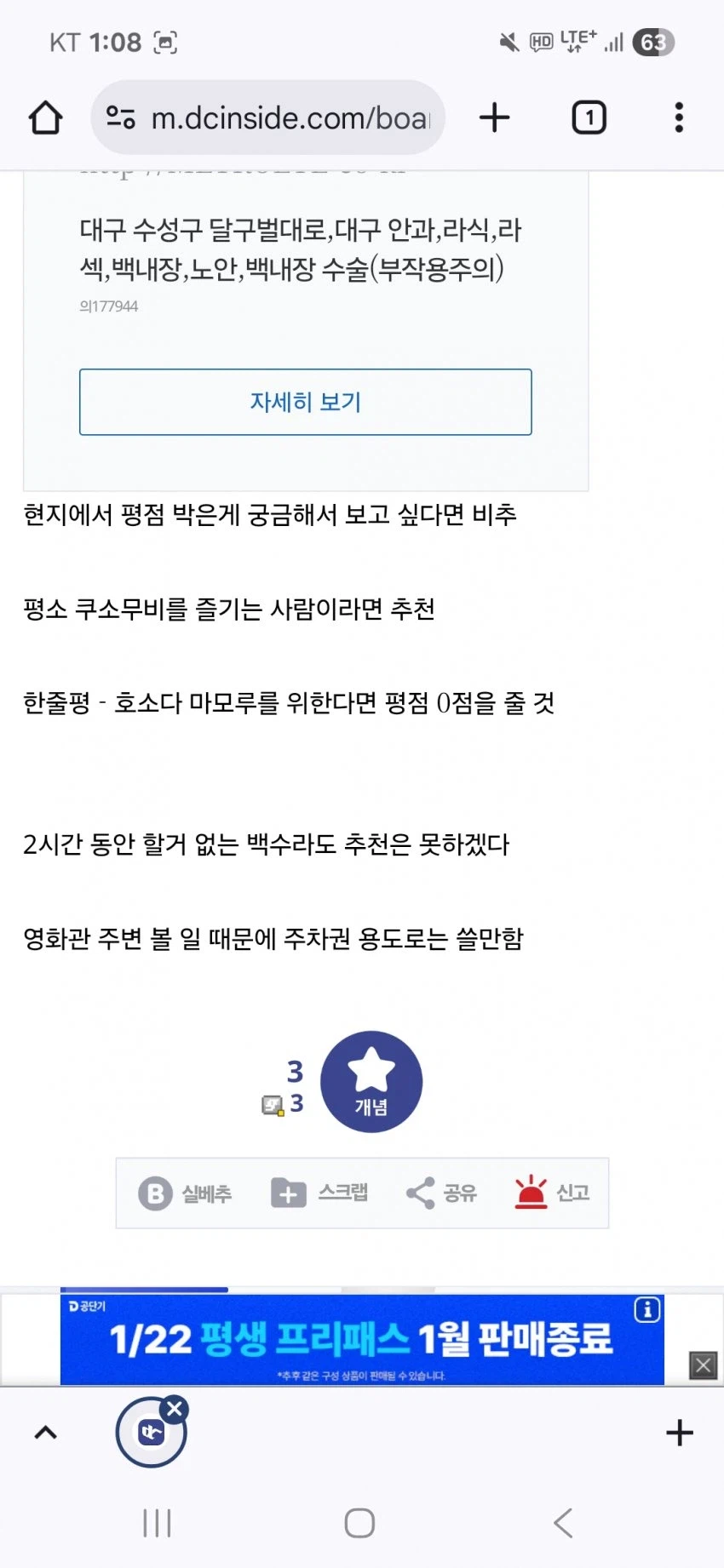Image resolution: width=724 pixels, height=1568 pixels.
Task: Open site info icon in the address bar
Action: pos(122,118)
